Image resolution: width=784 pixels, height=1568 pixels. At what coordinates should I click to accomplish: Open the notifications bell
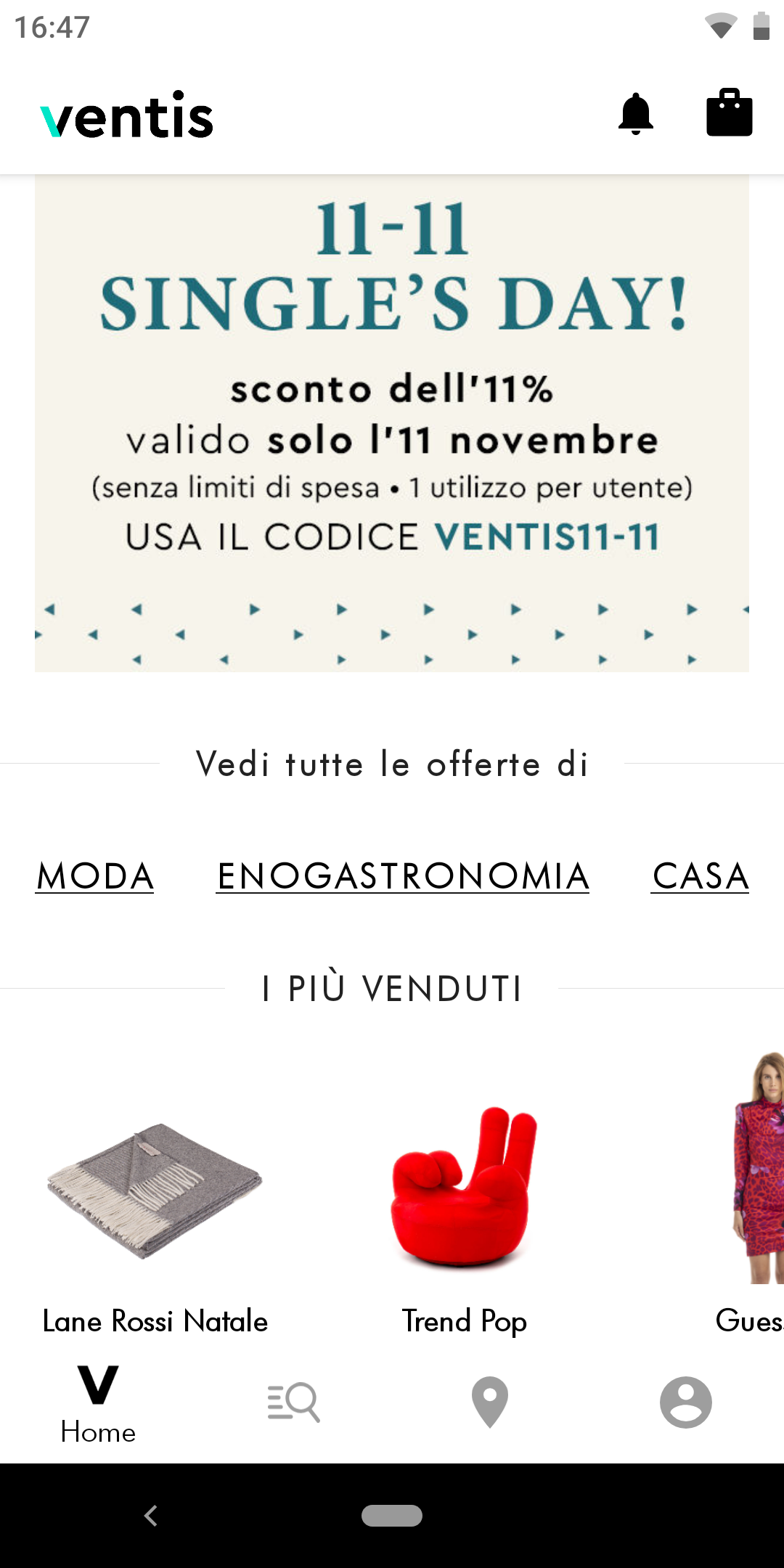coord(636,114)
